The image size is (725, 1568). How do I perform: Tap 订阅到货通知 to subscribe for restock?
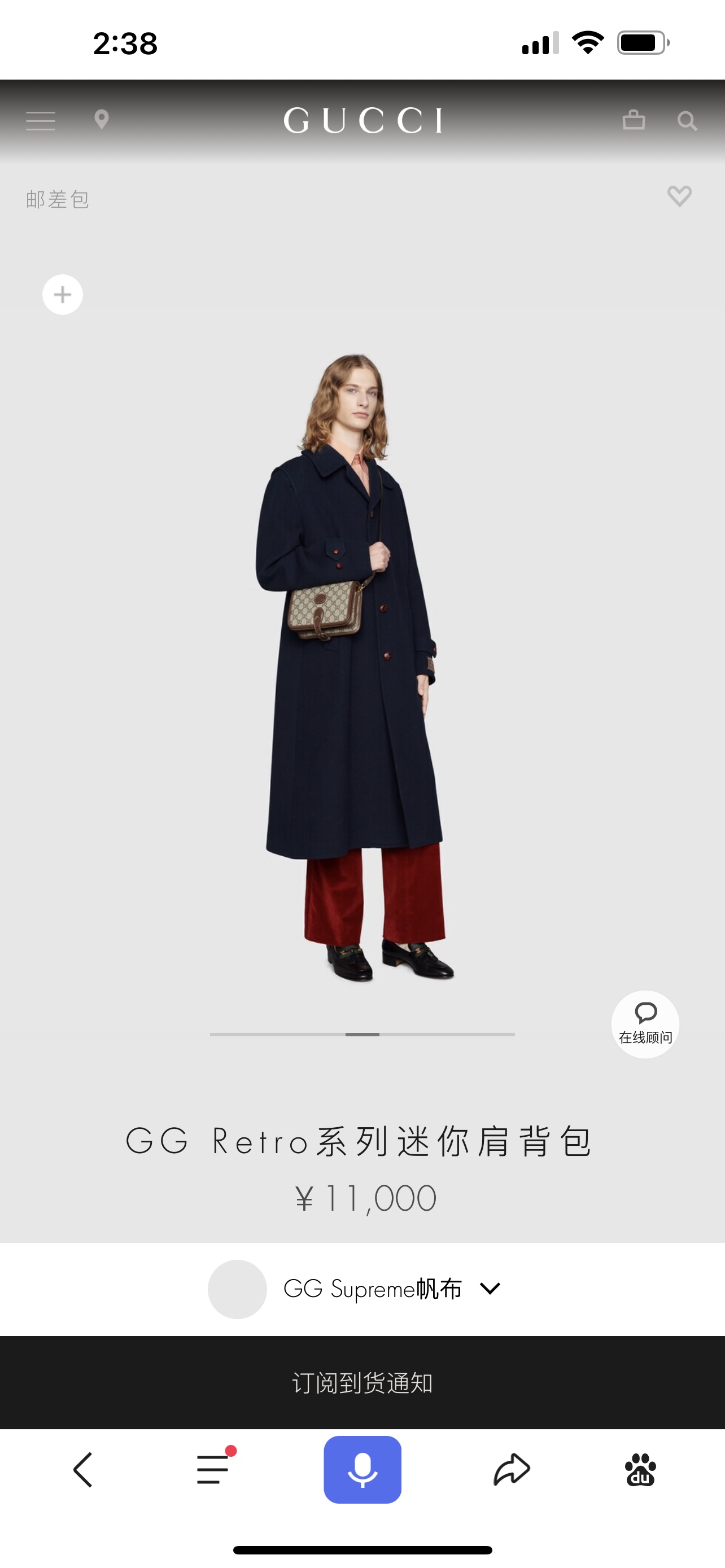[362, 1383]
